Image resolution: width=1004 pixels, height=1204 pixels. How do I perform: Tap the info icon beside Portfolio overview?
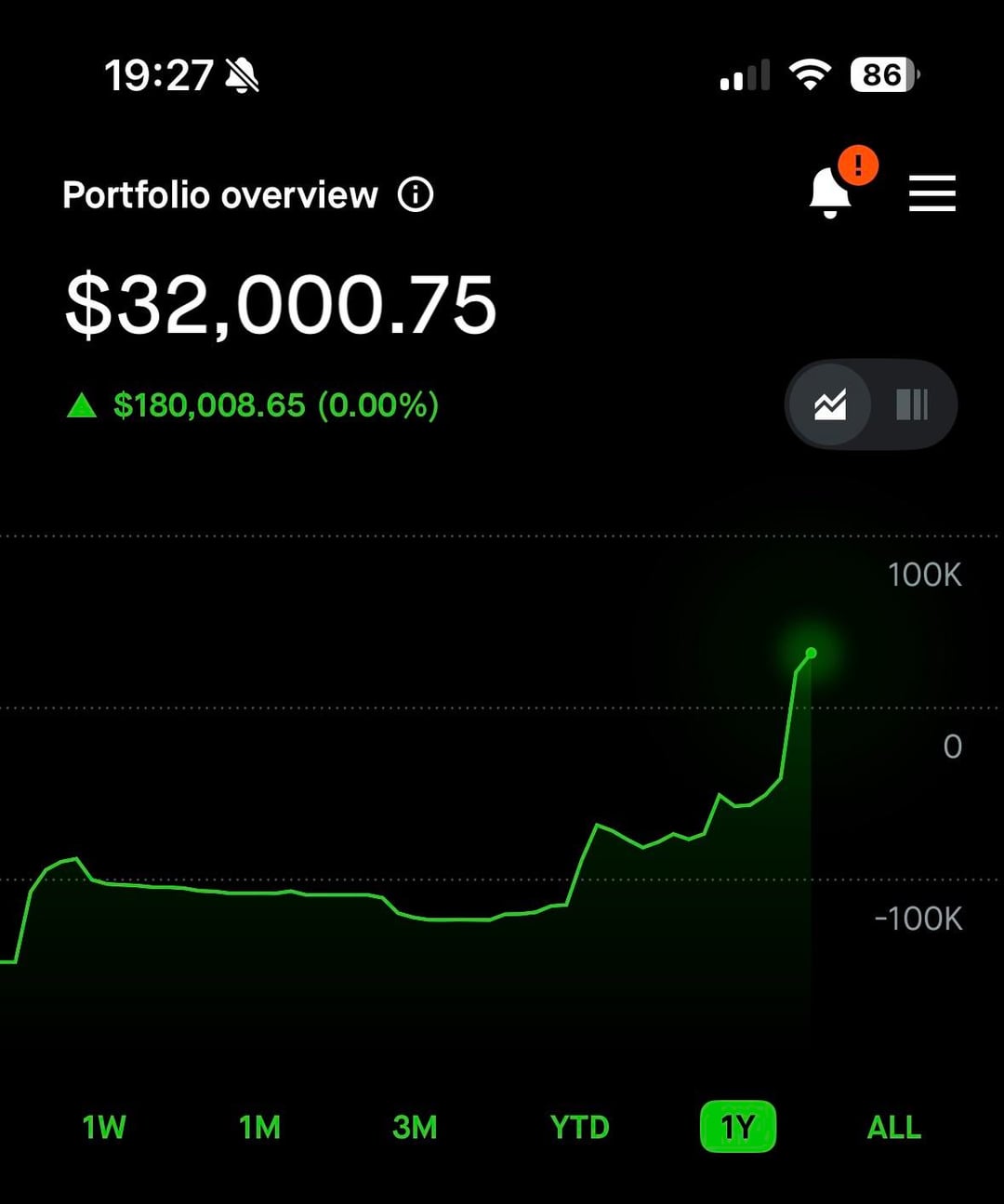click(416, 195)
